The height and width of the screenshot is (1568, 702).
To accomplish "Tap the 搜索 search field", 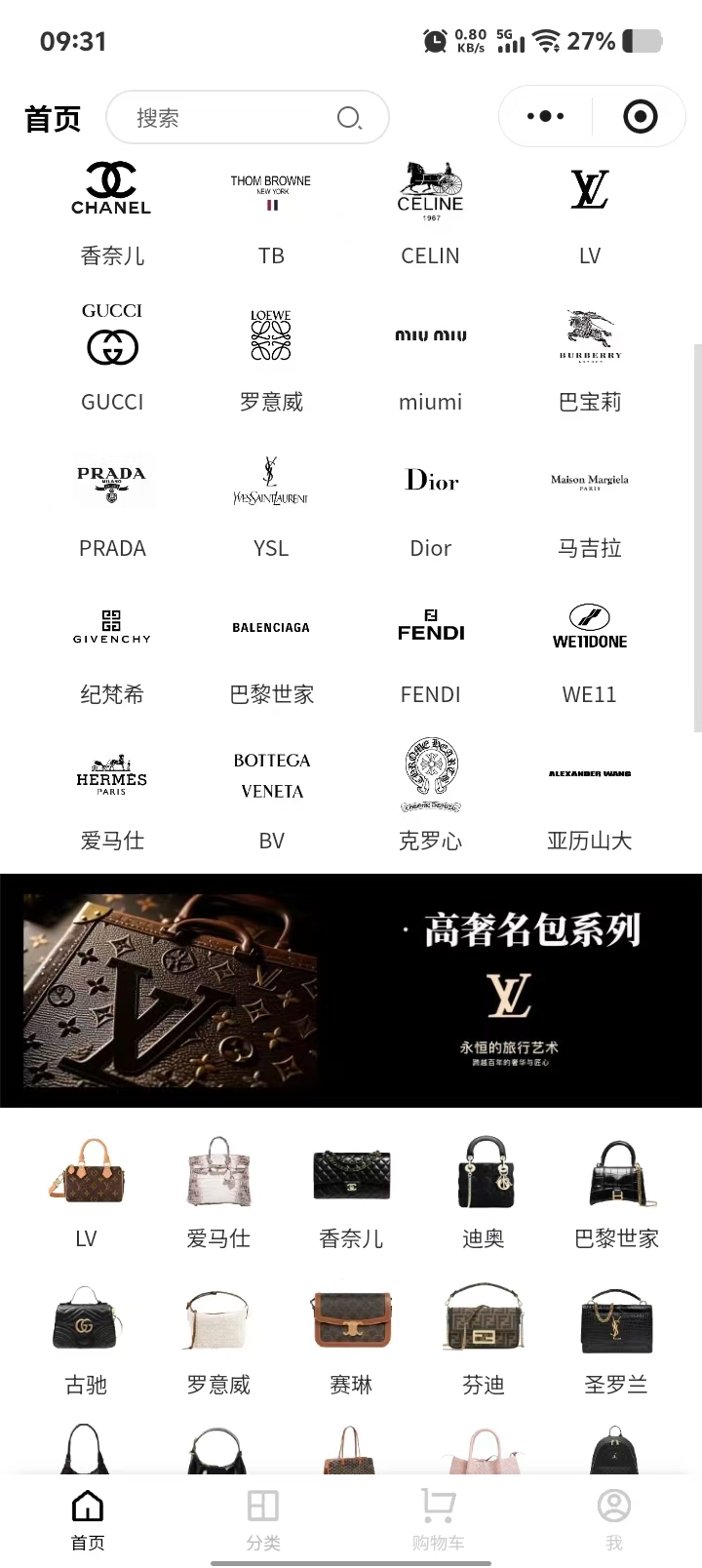I will click(234, 118).
